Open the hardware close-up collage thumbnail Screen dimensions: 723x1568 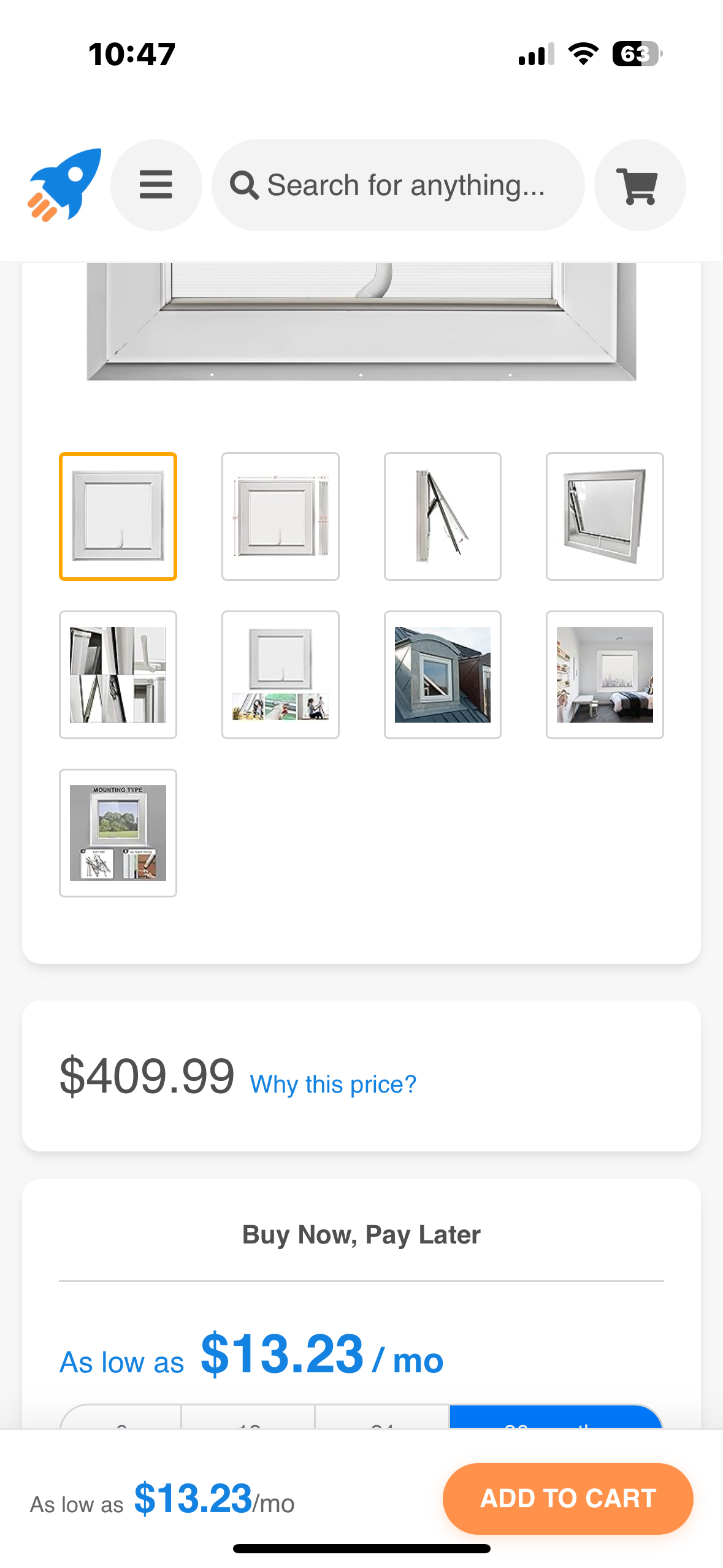pos(118,675)
